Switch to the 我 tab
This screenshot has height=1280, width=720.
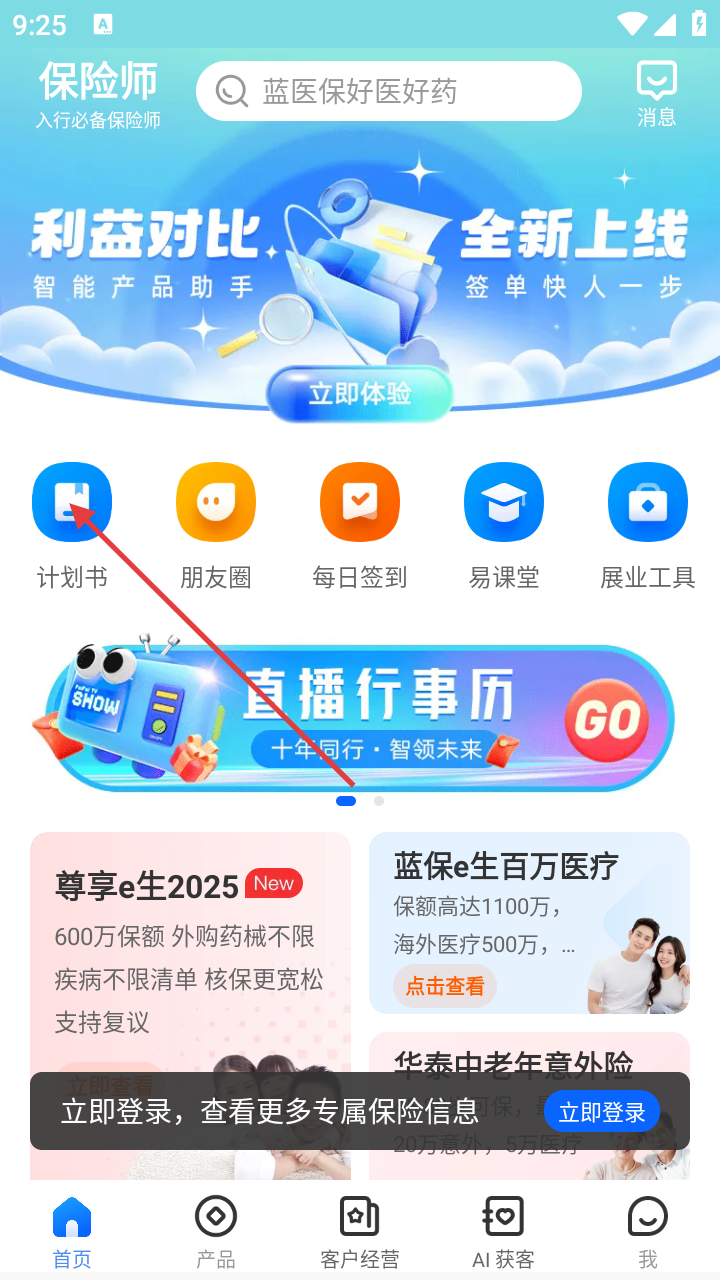click(648, 1230)
